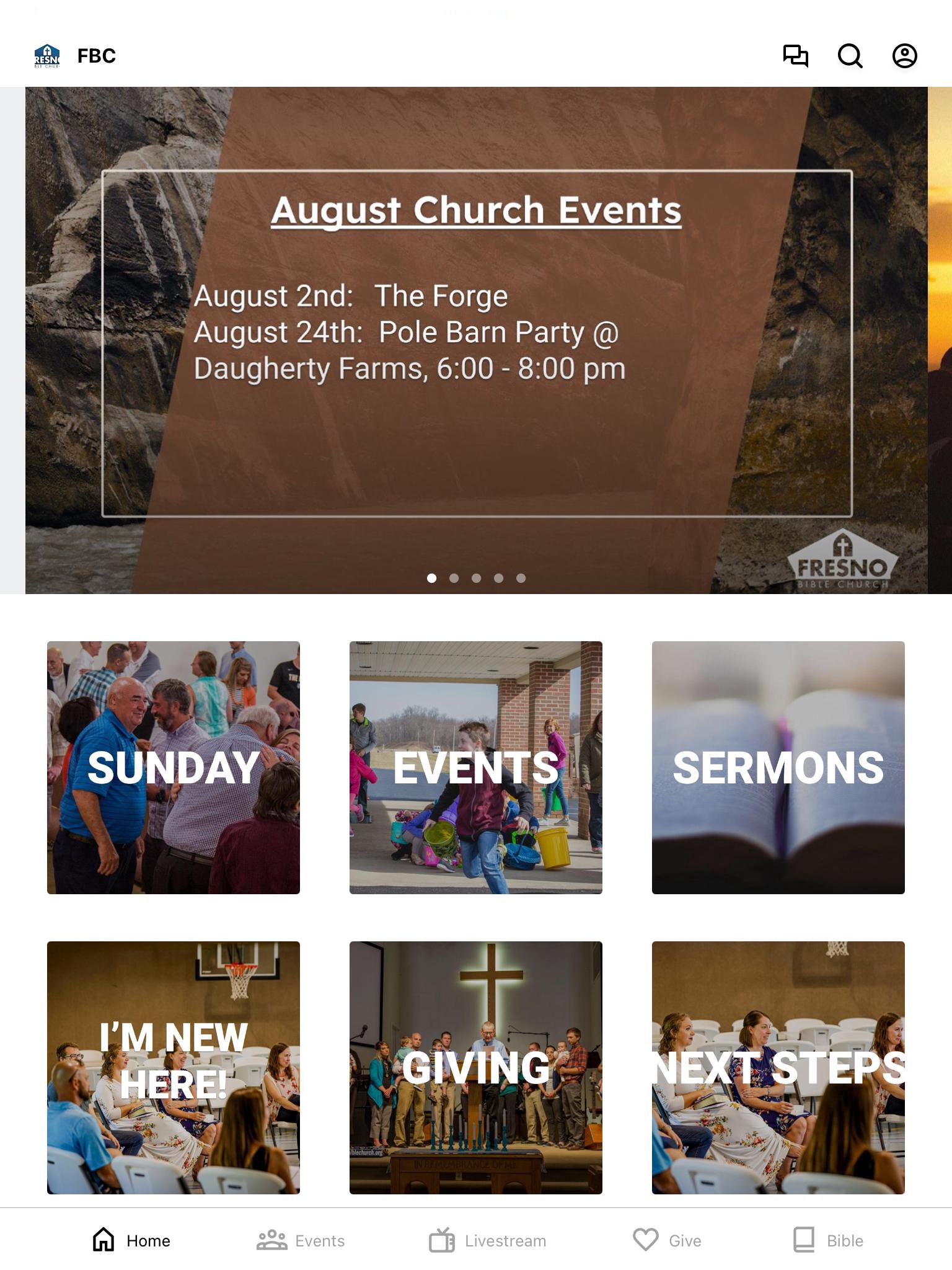Switch to the Bible tab
The image size is (952, 1270).
[829, 1240]
